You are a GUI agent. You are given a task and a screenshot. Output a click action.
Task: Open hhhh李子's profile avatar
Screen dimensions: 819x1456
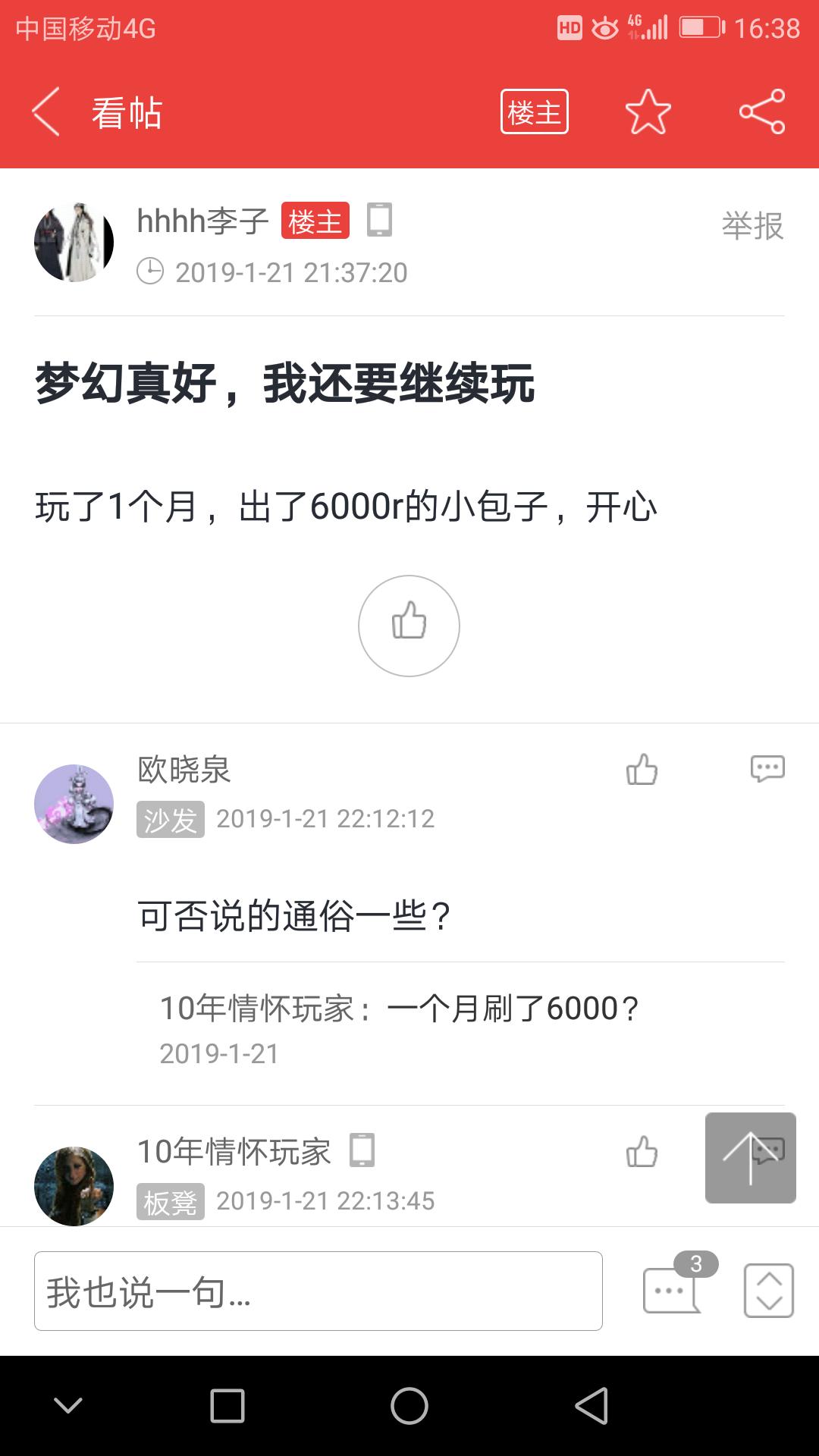[74, 243]
